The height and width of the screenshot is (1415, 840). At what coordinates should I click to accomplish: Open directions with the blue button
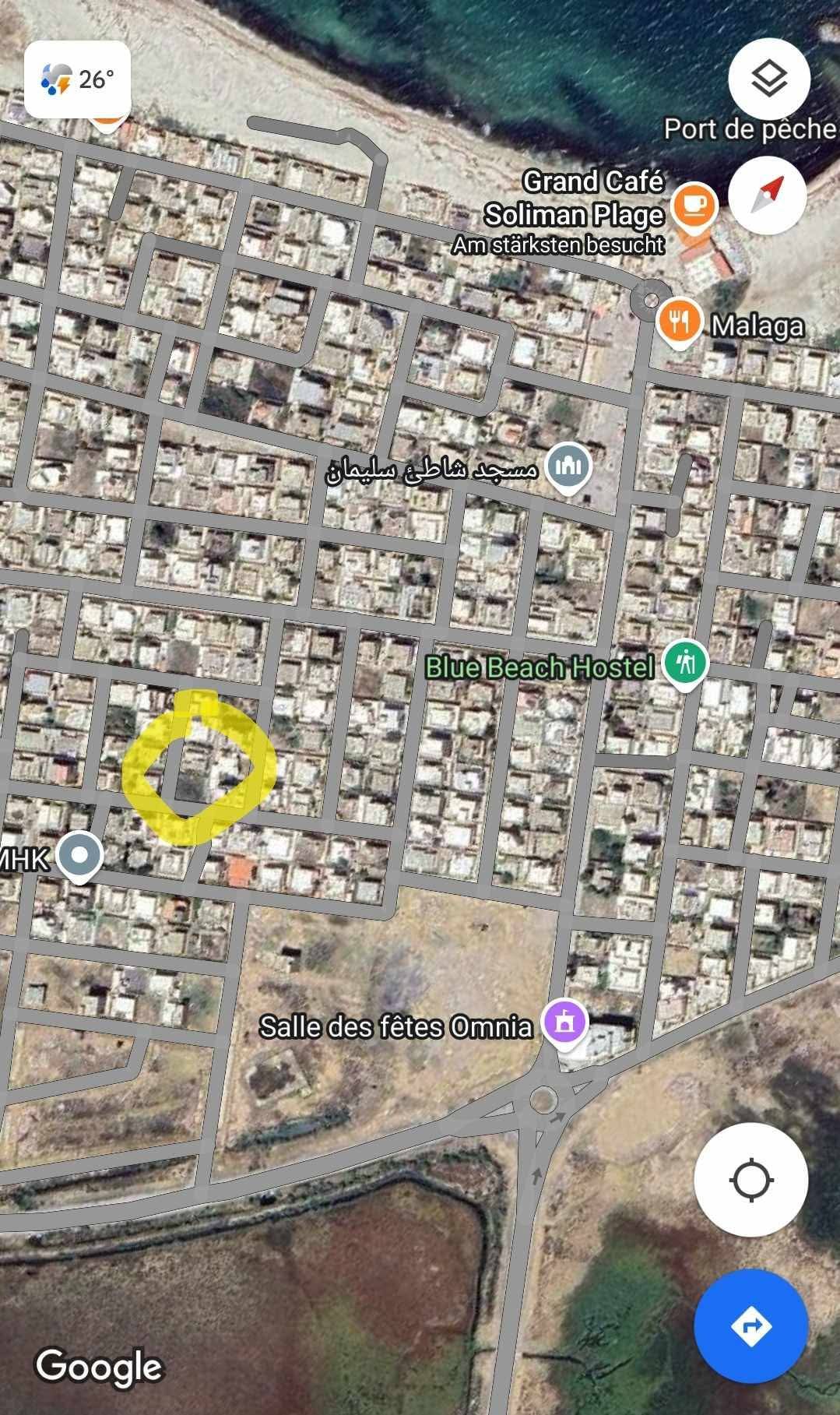coord(750,1325)
